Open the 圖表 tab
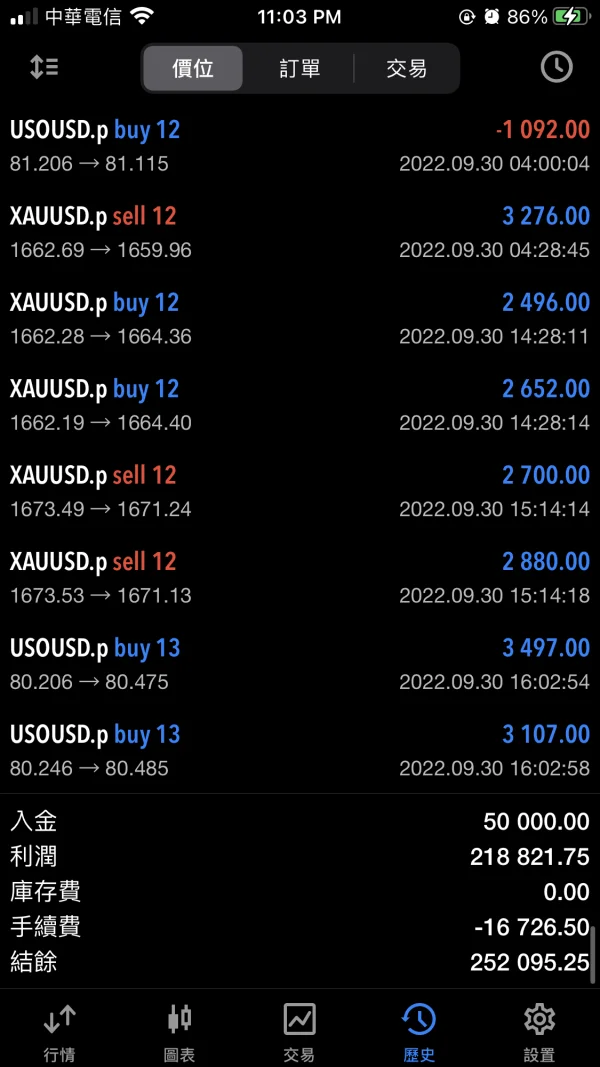Image resolution: width=600 pixels, height=1067 pixels. (x=179, y=1031)
